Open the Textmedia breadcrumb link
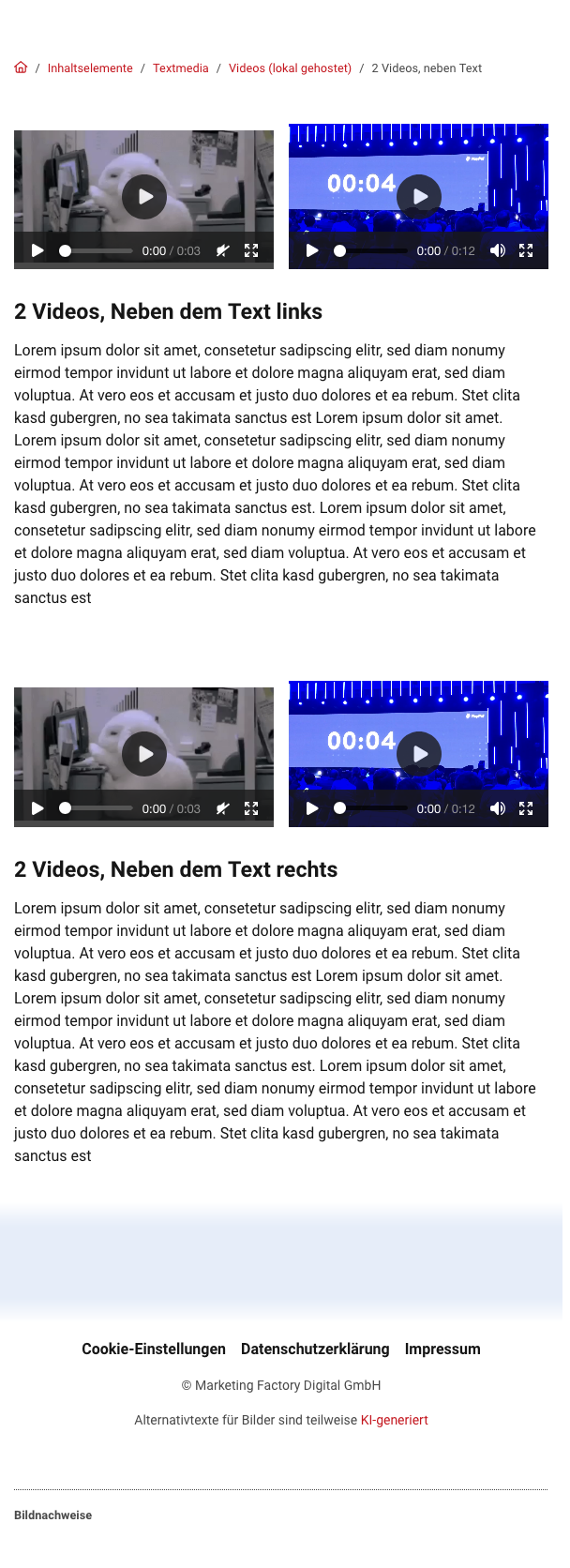The width and height of the screenshot is (570, 1568). 181,68
